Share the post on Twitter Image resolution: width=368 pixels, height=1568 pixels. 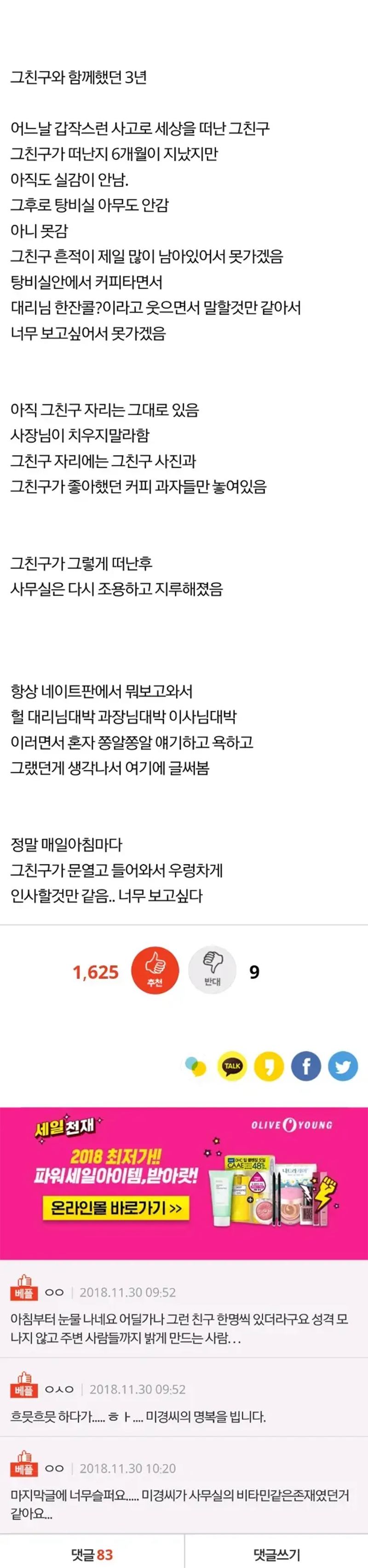tap(342, 1066)
